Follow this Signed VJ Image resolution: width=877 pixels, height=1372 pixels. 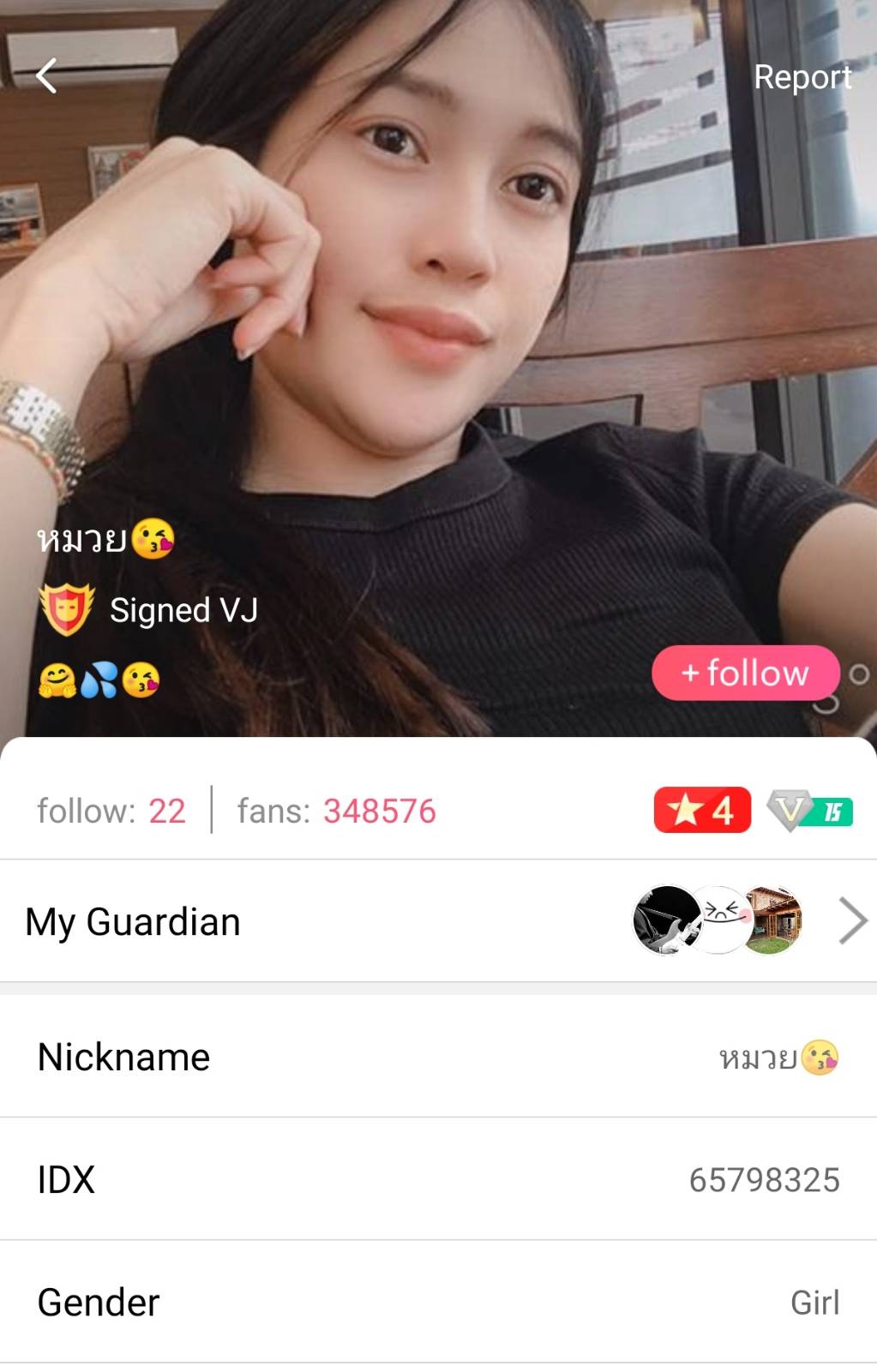(x=744, y=674)
